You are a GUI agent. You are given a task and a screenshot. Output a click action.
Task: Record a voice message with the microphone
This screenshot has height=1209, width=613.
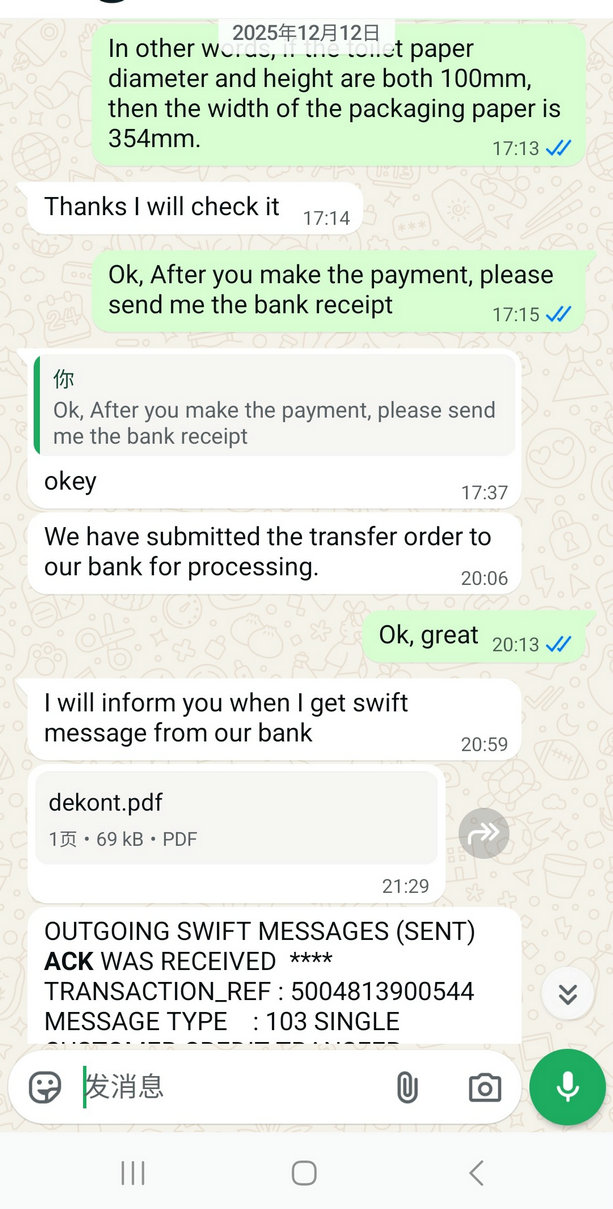568,1087
